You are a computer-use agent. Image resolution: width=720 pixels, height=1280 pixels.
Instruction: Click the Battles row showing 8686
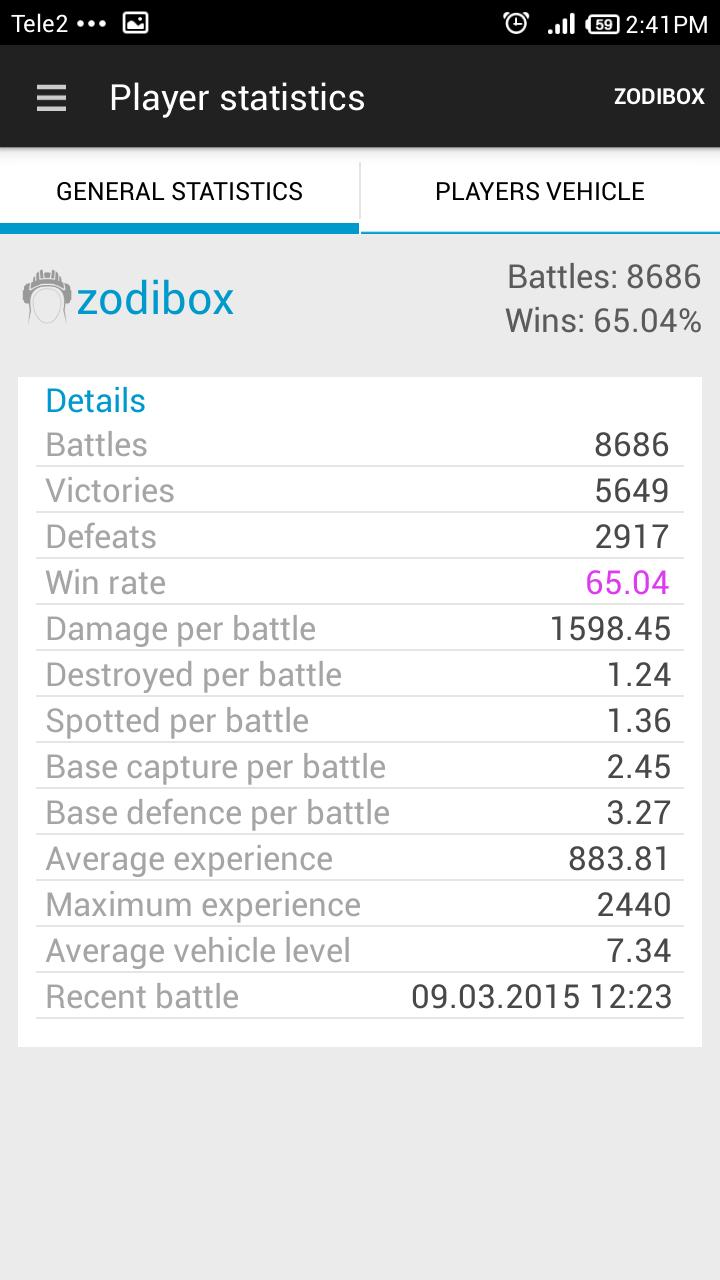360,444
